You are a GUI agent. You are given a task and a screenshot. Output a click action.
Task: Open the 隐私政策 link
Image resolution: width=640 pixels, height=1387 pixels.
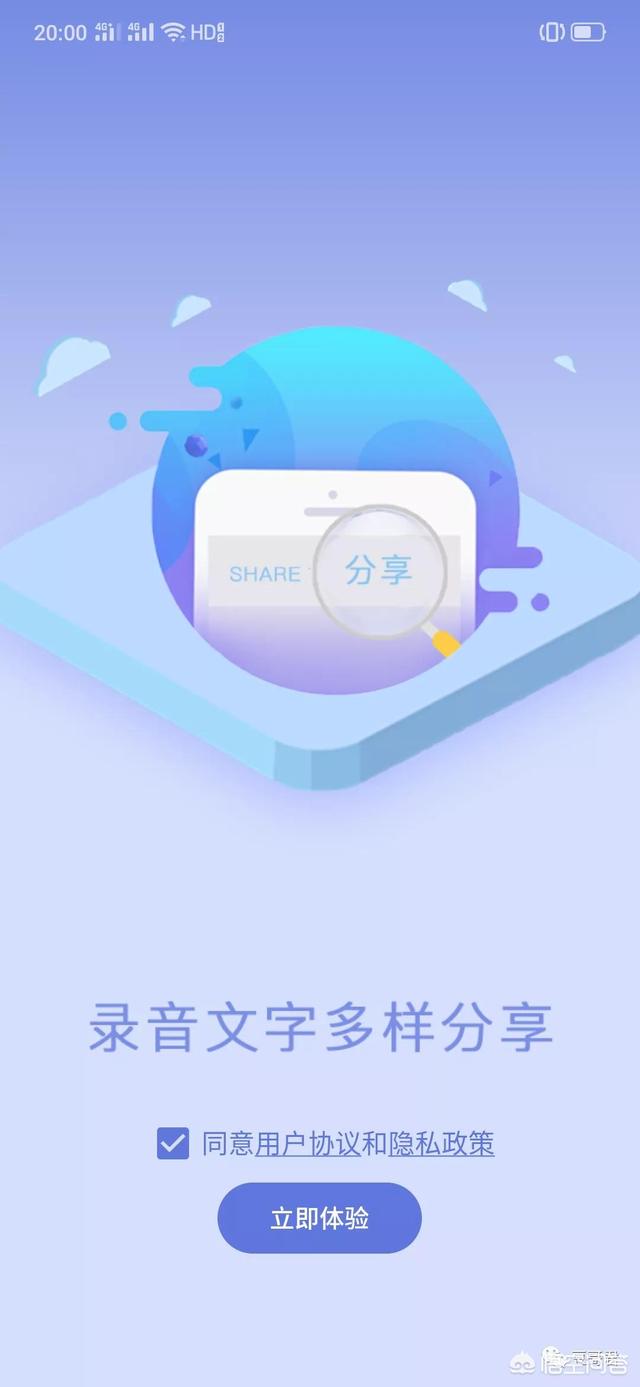tap(441, 1144)
